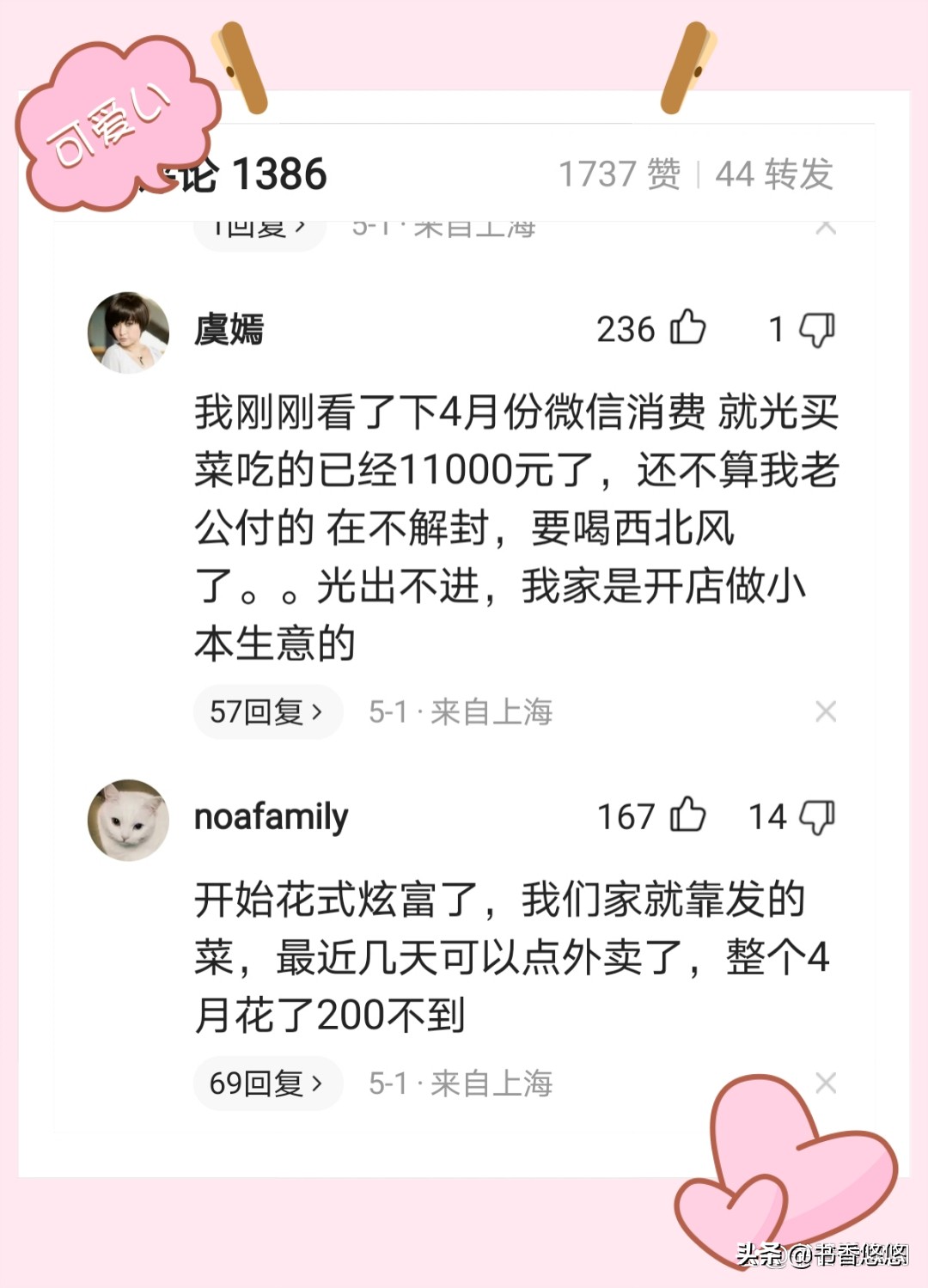Dismiss noafamily's comment with its X toggle
Screen dimensions: 928x1288
point(827,1084)
